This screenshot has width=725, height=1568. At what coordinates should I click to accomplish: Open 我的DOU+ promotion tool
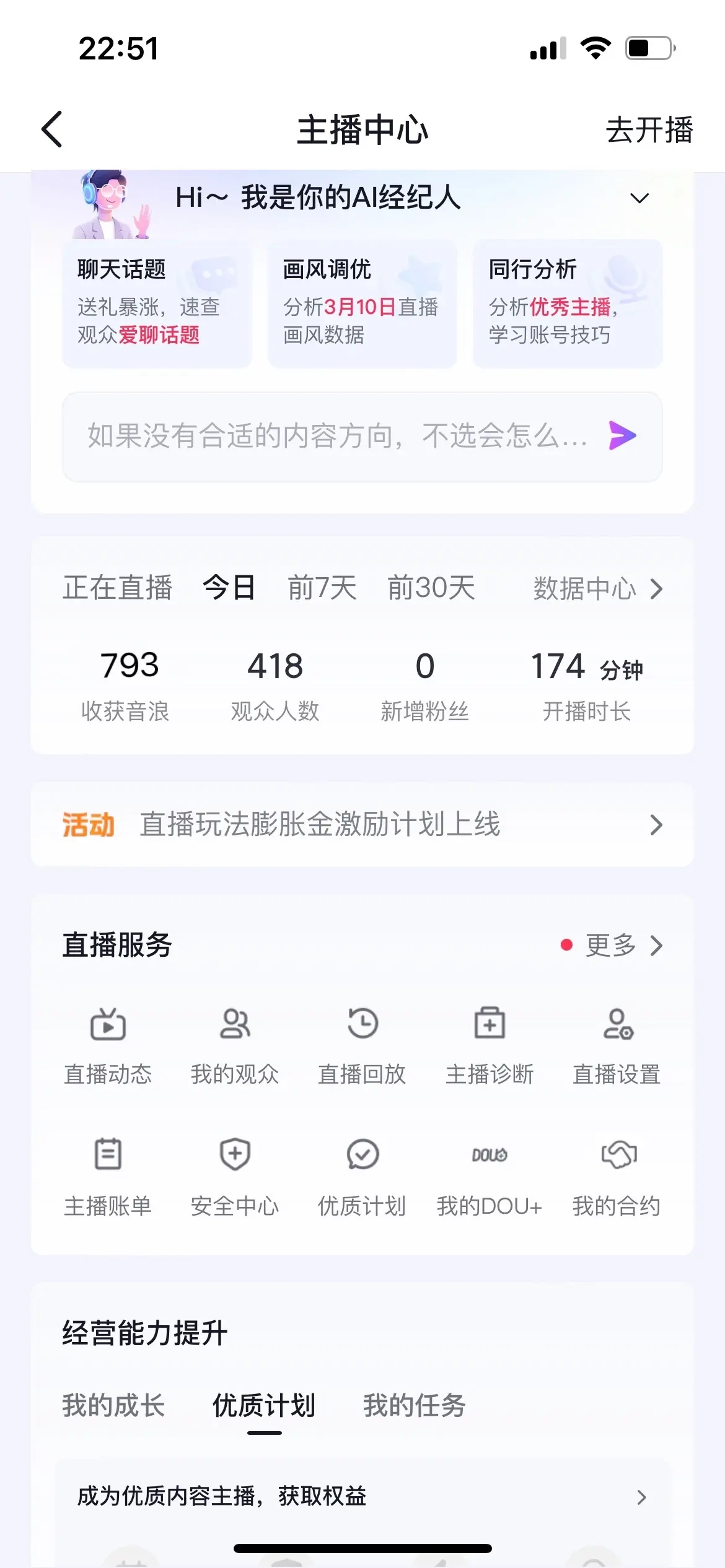(490, 1177)
